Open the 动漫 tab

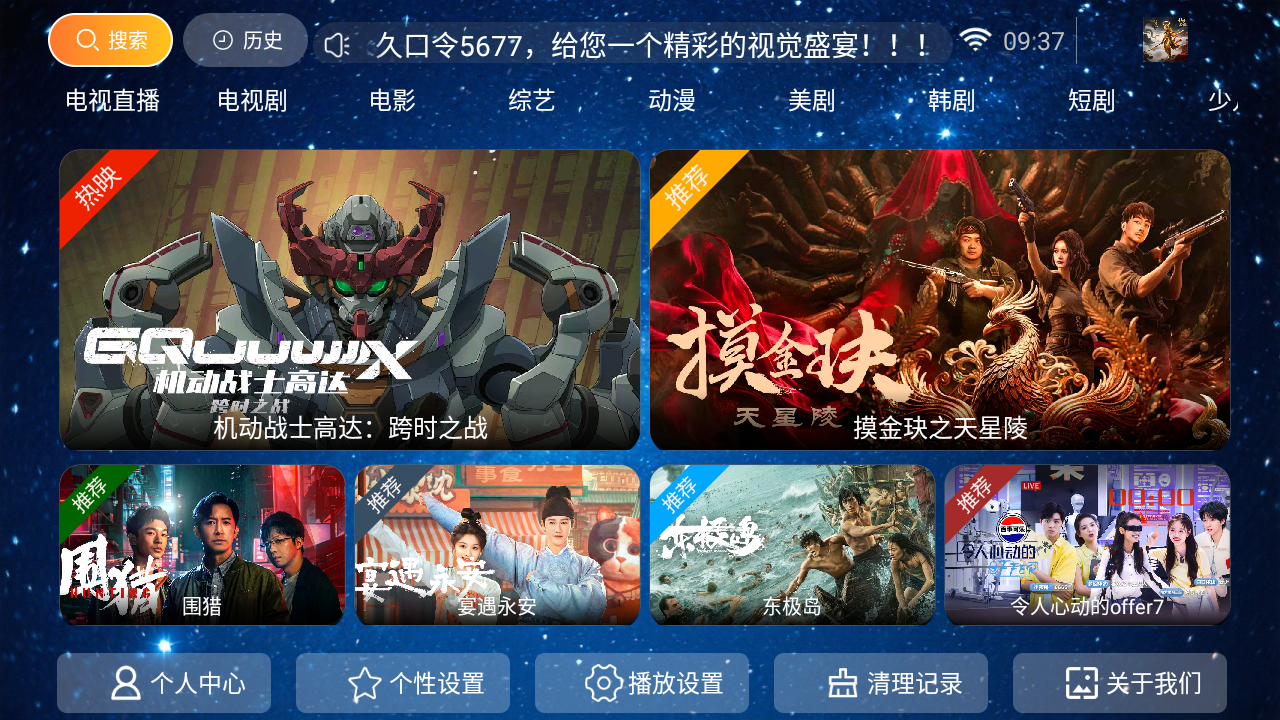tap(672, 100)
